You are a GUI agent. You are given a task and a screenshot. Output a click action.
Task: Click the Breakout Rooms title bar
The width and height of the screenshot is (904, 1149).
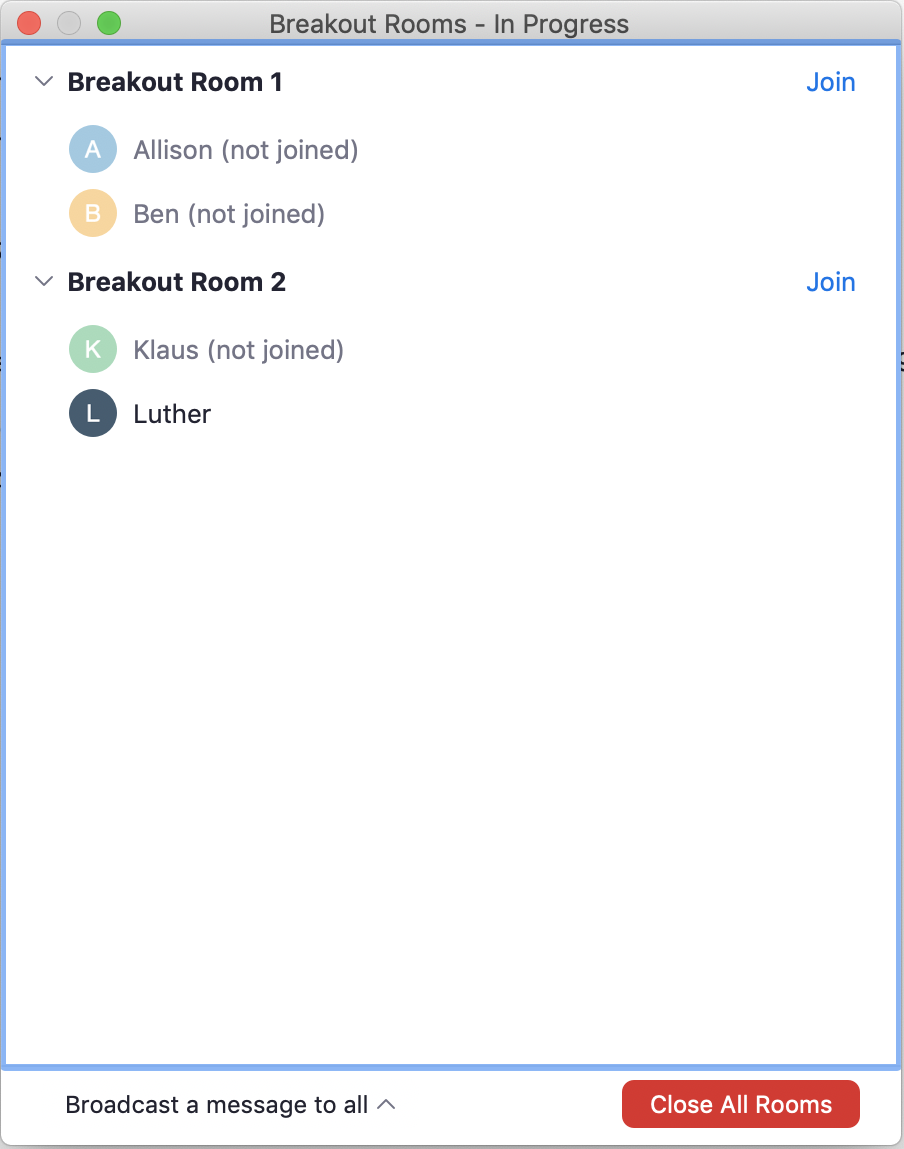point(448,23)
